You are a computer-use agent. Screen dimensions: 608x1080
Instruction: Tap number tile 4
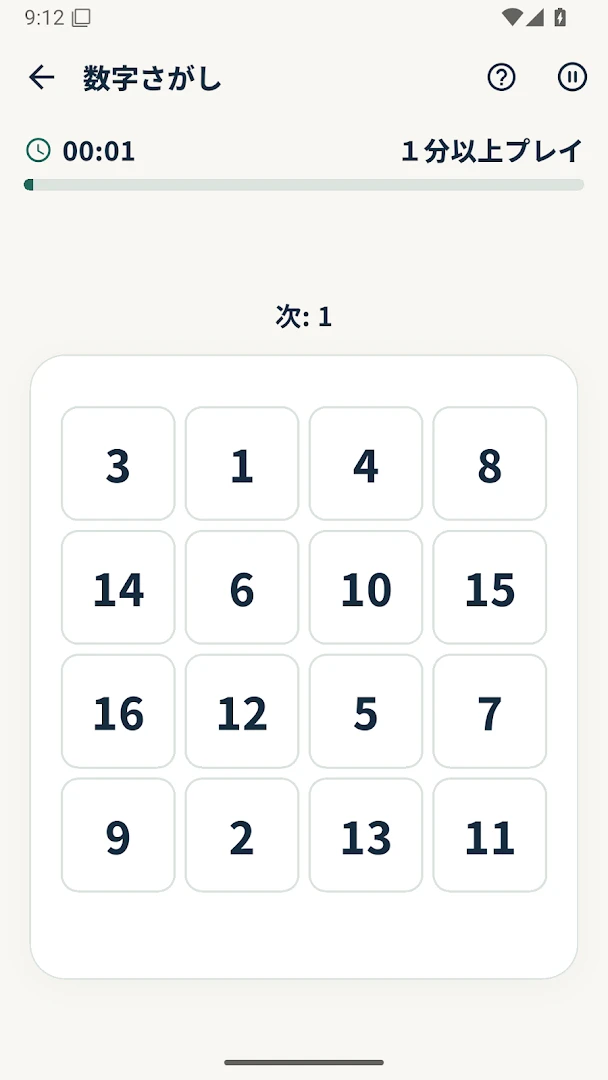(x=366, y=464)
